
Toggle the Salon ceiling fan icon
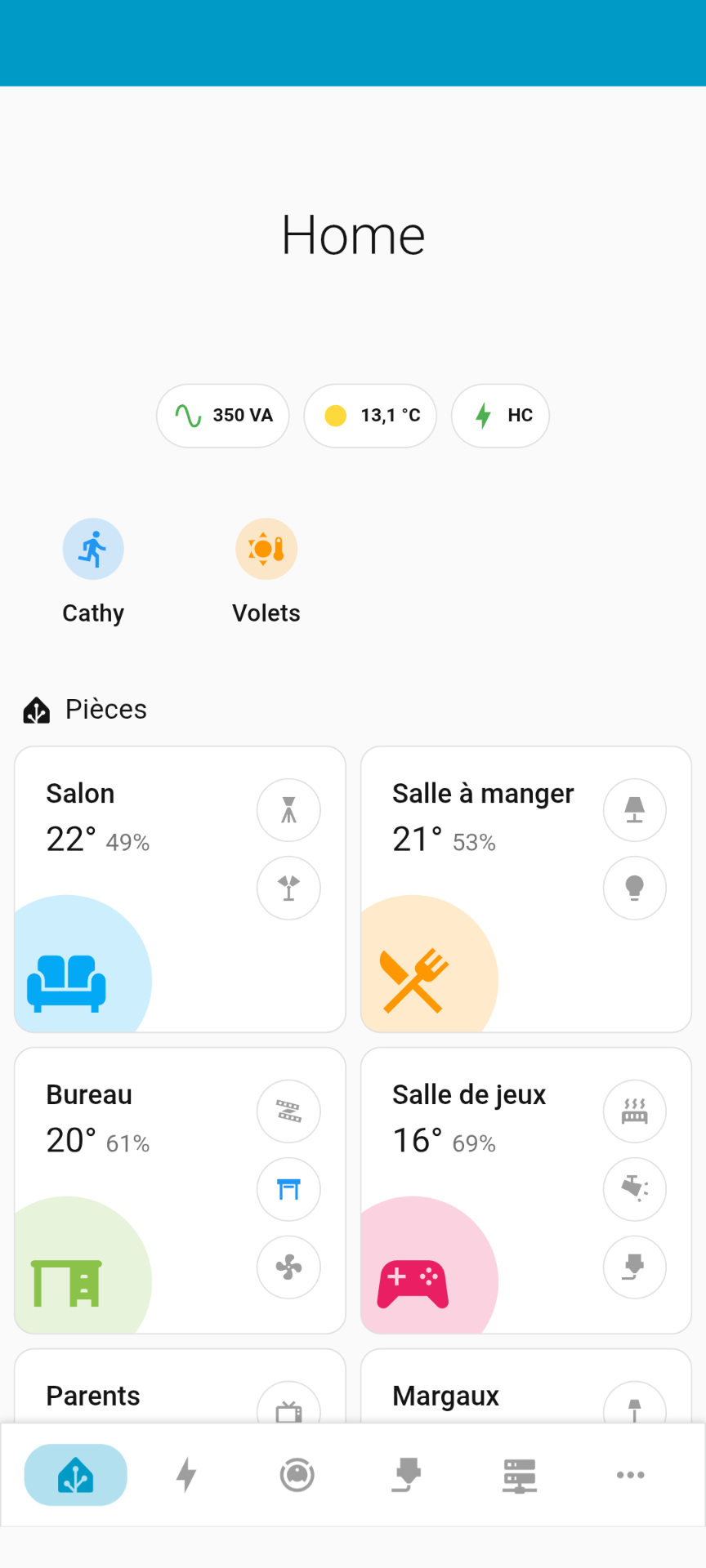point(288,888)
